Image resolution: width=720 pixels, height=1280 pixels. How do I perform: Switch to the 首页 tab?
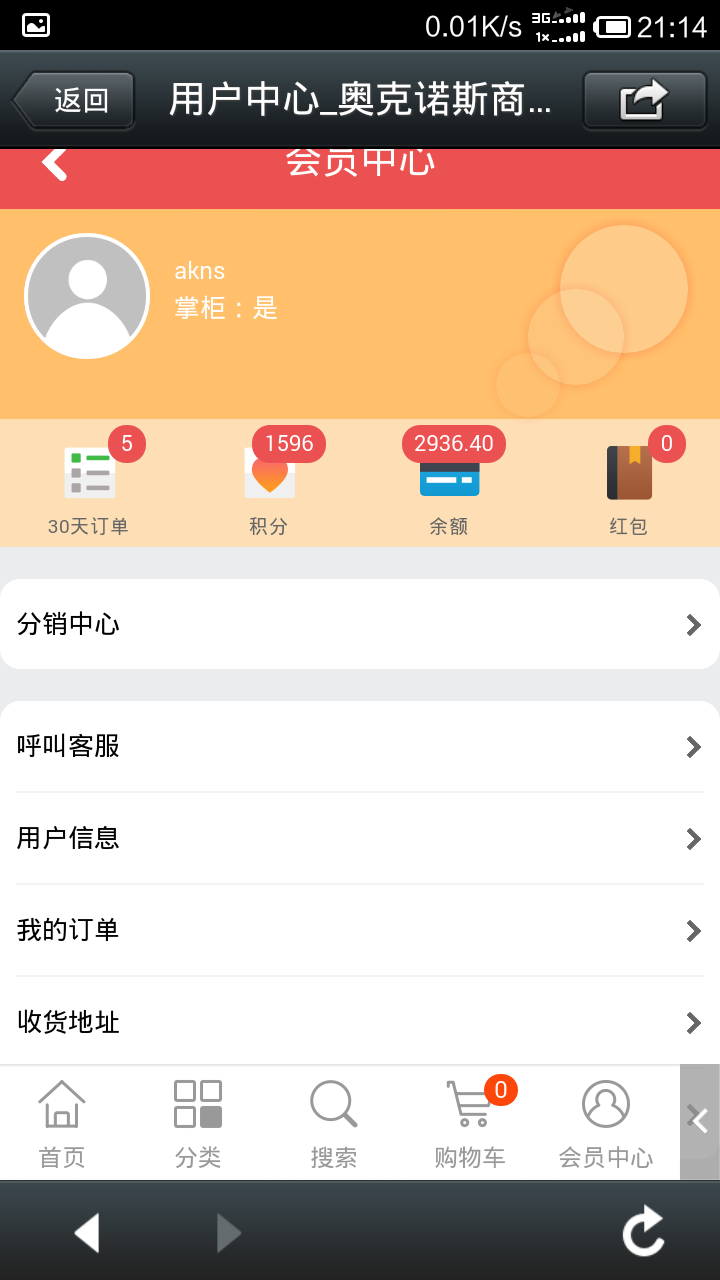click(62, 1124)
